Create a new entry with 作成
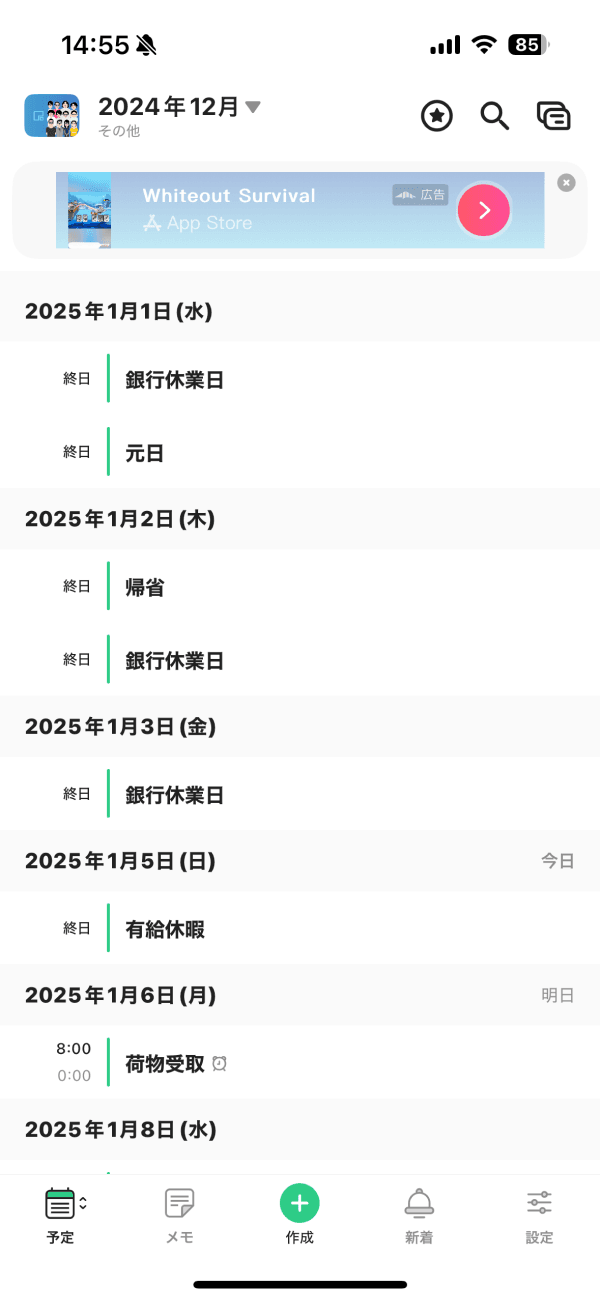Image resolution: width=600 pixels, height=1301 pixels. pyautogui.click(x=299, y=1214)
